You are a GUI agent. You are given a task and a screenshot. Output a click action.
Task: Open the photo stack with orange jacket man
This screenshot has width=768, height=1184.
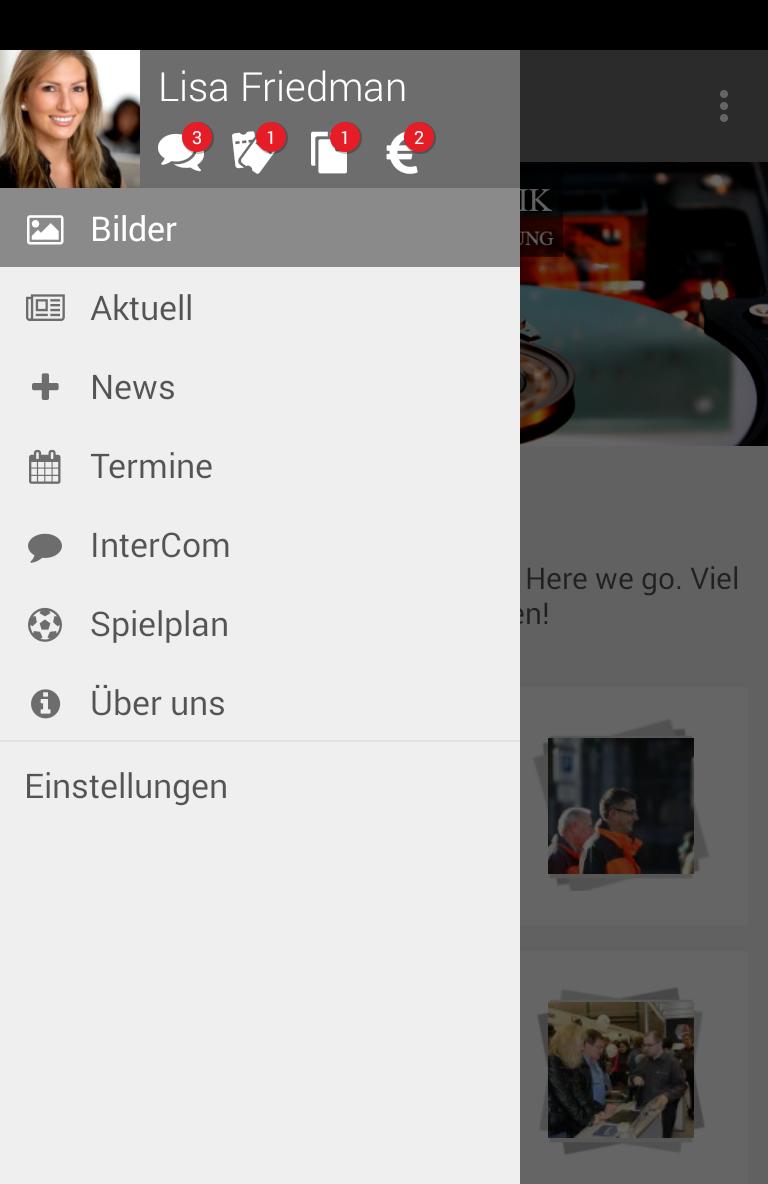621,806
